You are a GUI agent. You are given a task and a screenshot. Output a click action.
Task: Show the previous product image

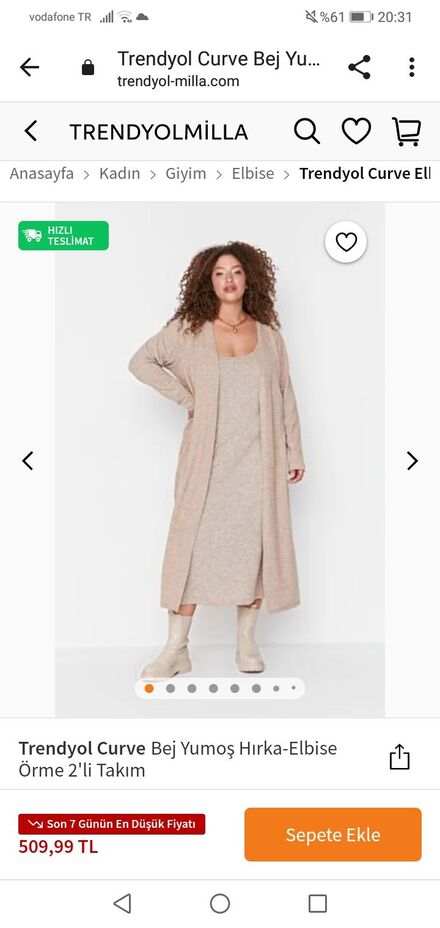pyautogui.click(x=28, y=460)
